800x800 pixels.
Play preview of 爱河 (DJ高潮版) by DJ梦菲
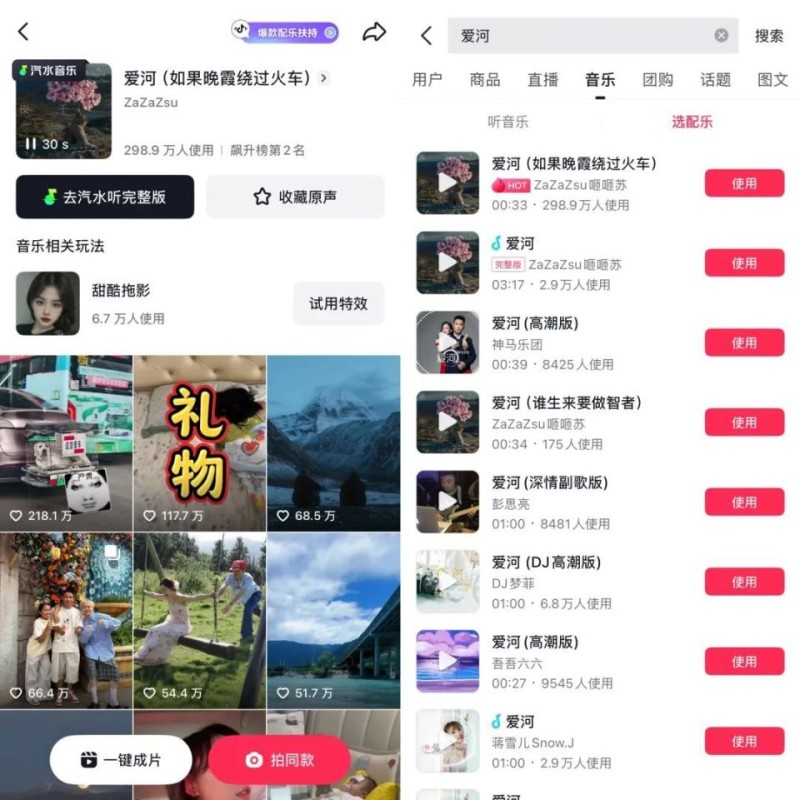pos(447,581)
